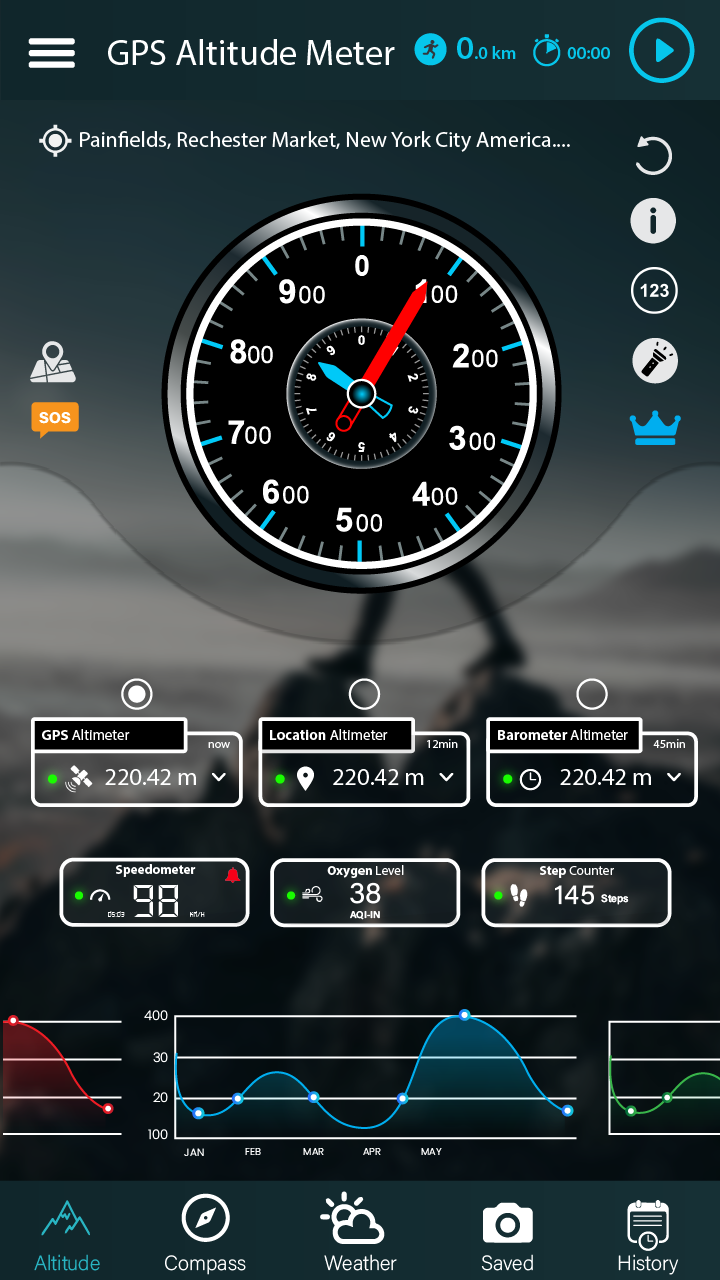Image resolution: width=720 pixels, height=1280 pixels.
Task: Open the hamburger menu
Action: [52, 53]
